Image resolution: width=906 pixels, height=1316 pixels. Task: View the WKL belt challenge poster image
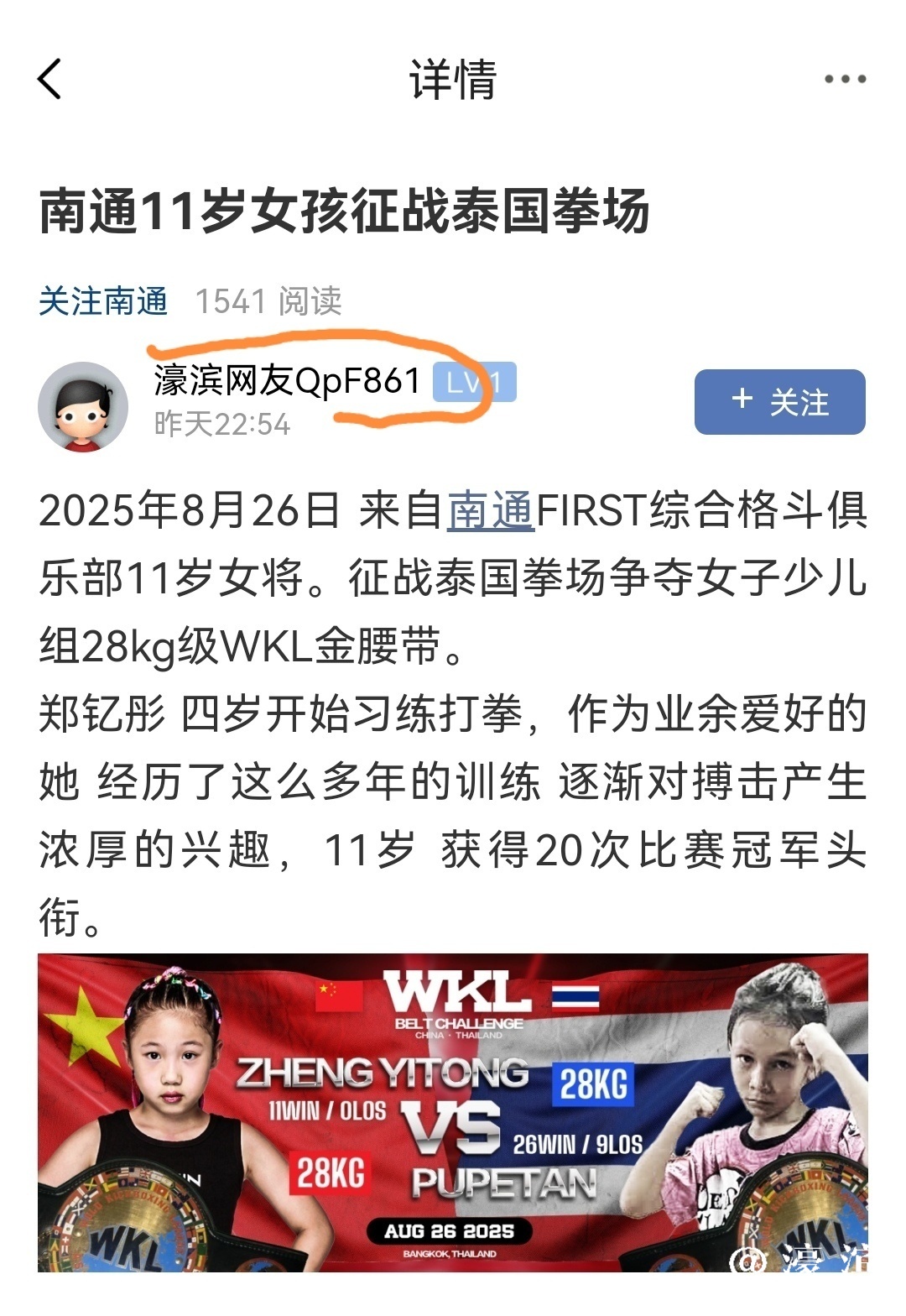click(x=453, y=1112)
